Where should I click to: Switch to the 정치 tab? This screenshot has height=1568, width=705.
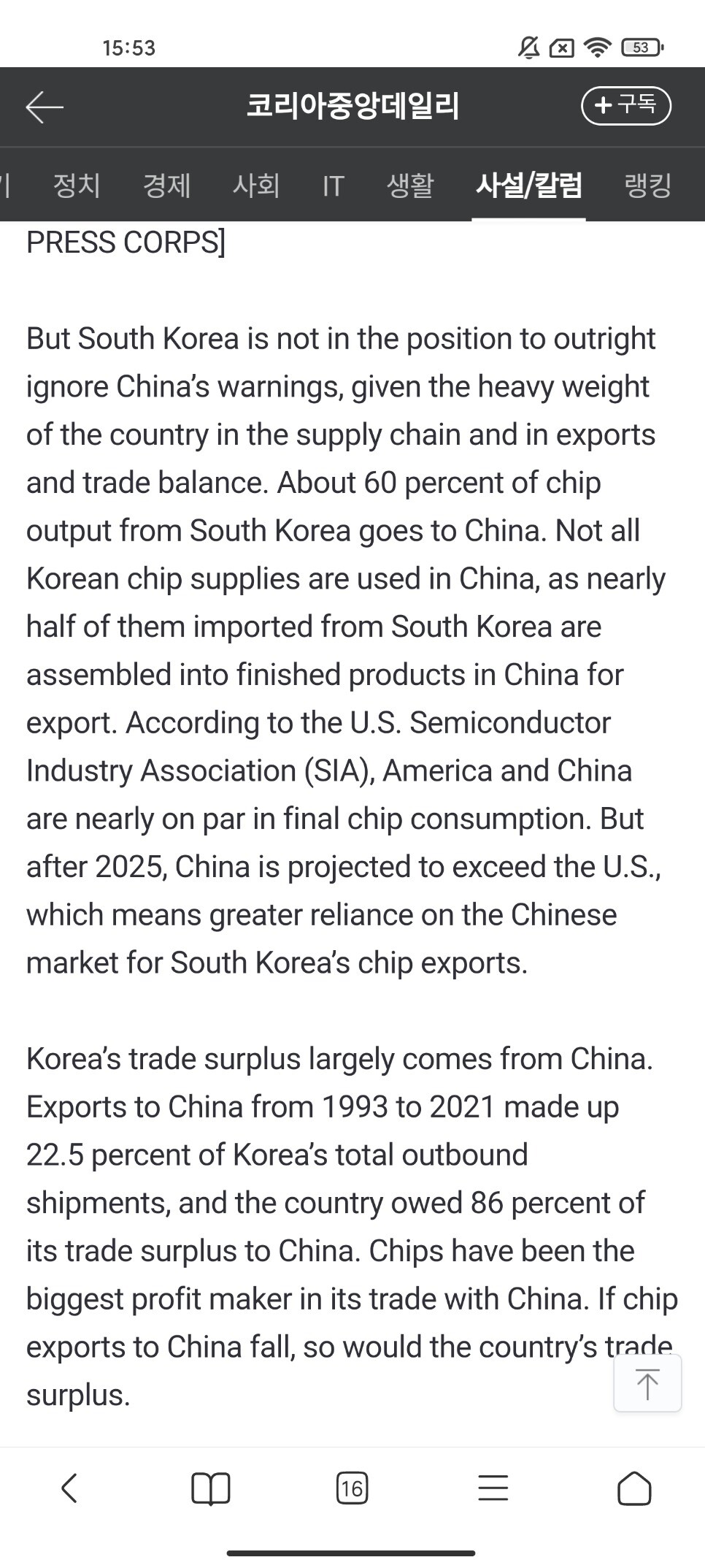[x=77, y=186]
